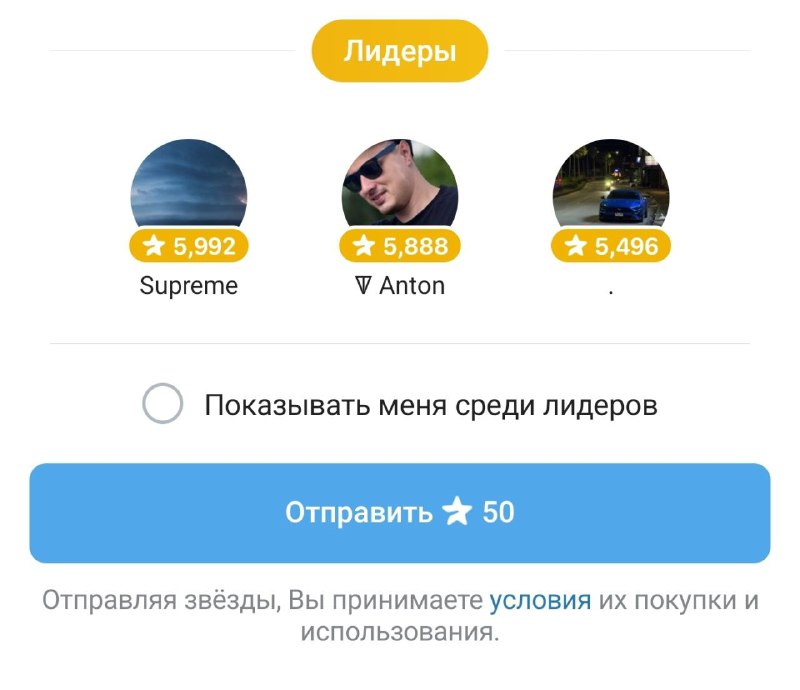Enable Показывать меня среди лидеров checkbox
Screen dimensions: 800x690
[163, 406]
